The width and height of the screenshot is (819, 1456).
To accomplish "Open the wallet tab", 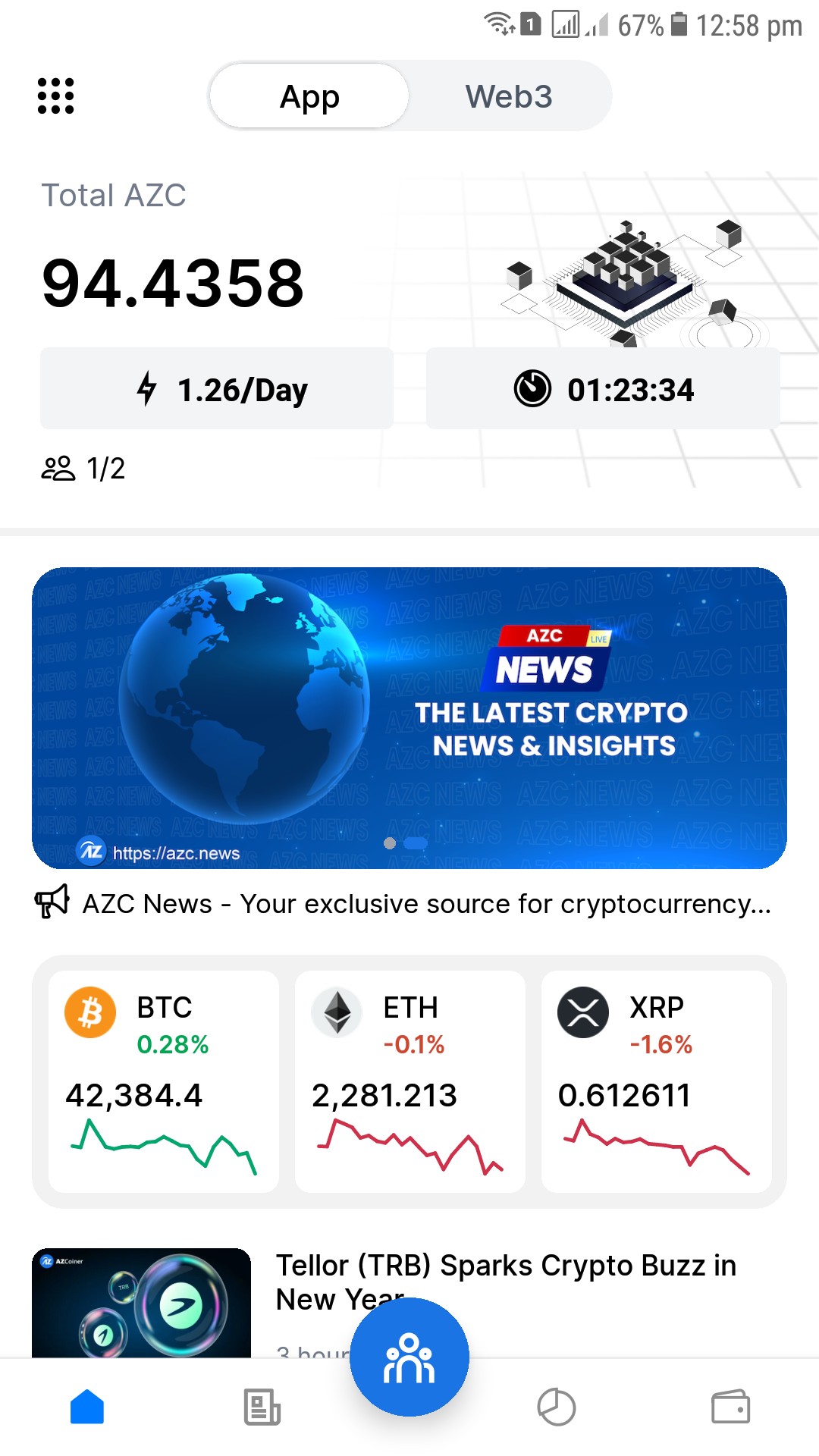I will [x=730, y=1407].
